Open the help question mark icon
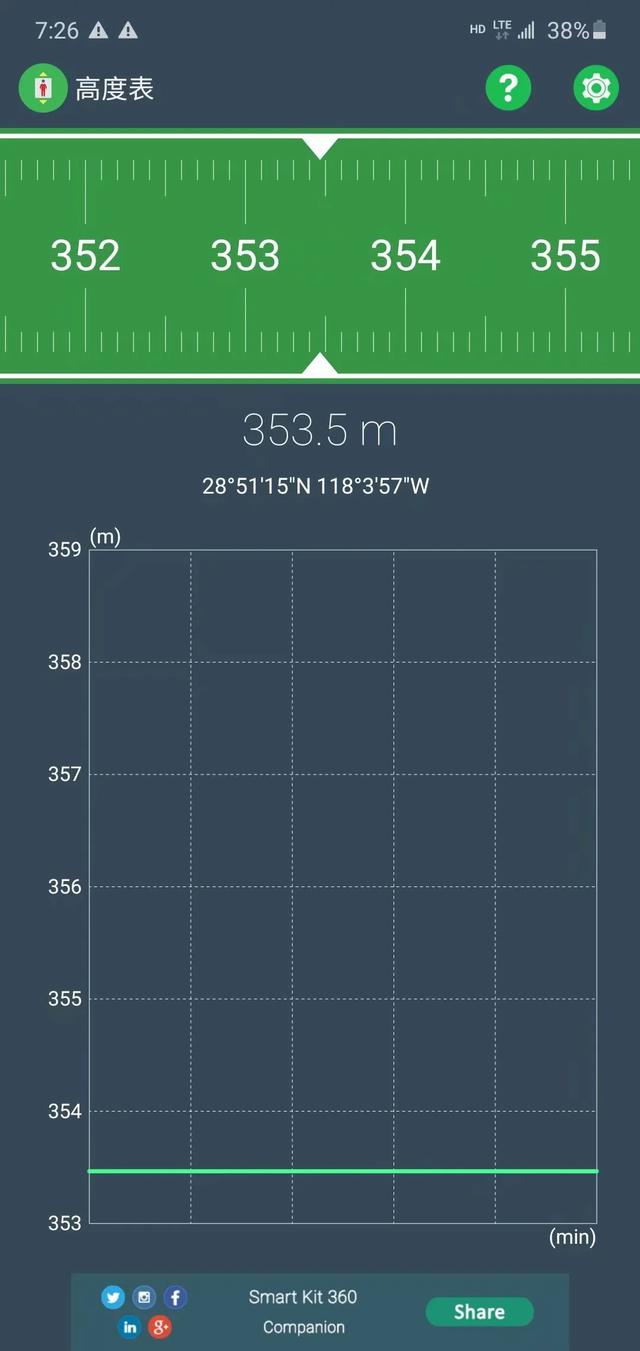This screenshot has width=640, height=1351. pos(508,88)
